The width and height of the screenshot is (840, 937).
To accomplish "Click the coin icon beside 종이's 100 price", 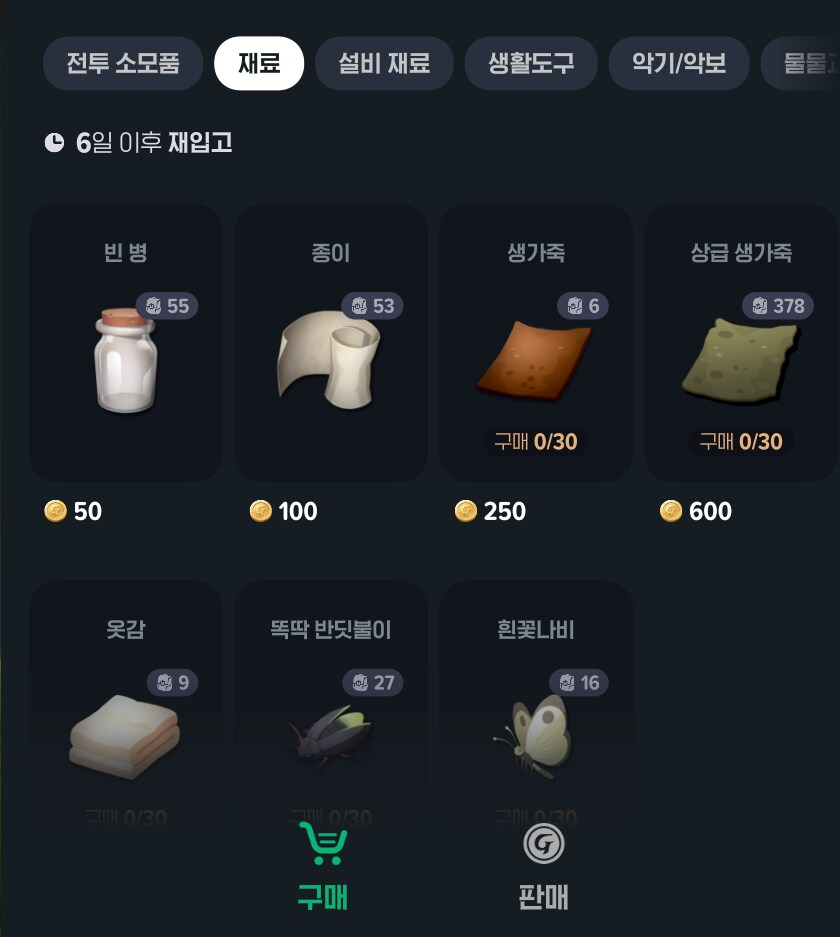I will pyautogui.click(x=262, y=511).
